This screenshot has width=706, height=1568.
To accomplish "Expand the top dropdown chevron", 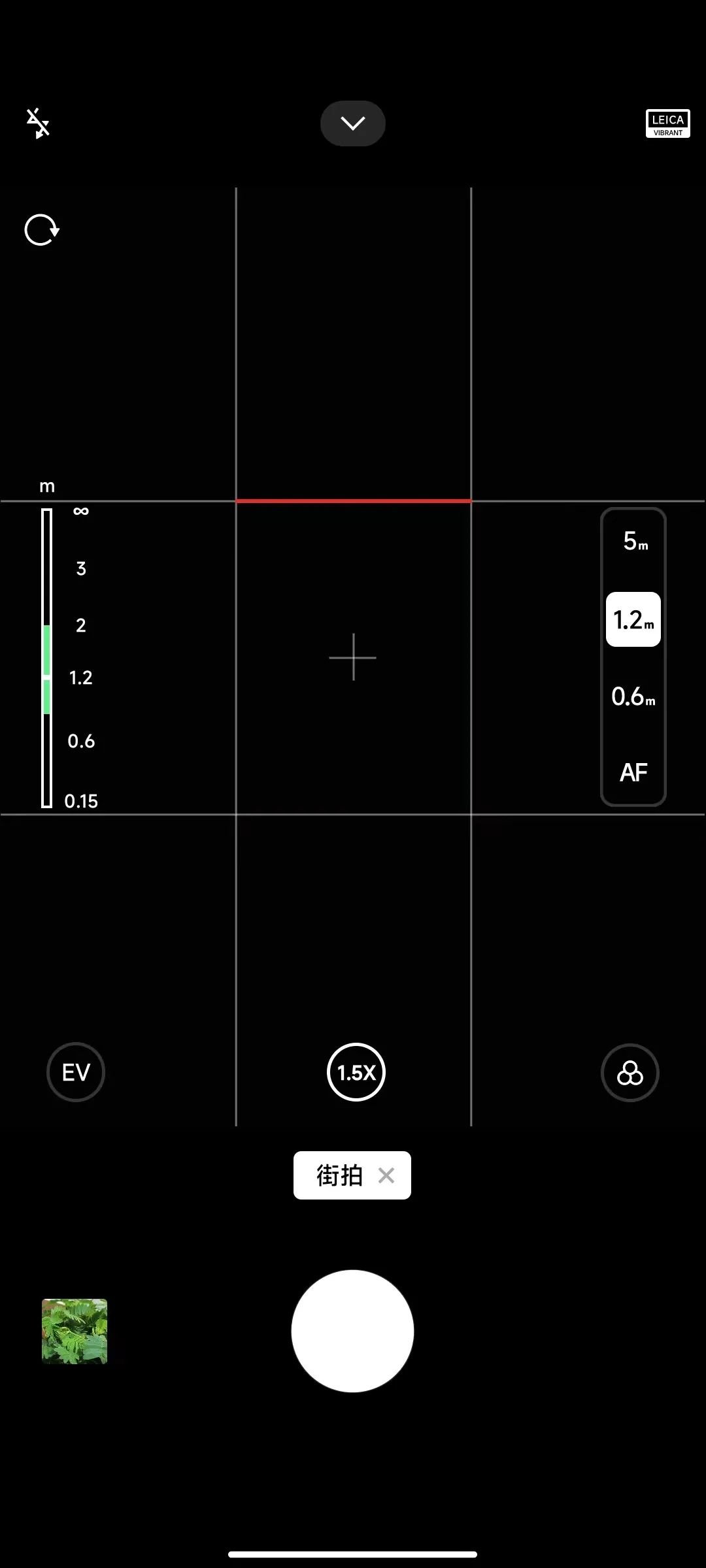I will click(x=352, y=123).
